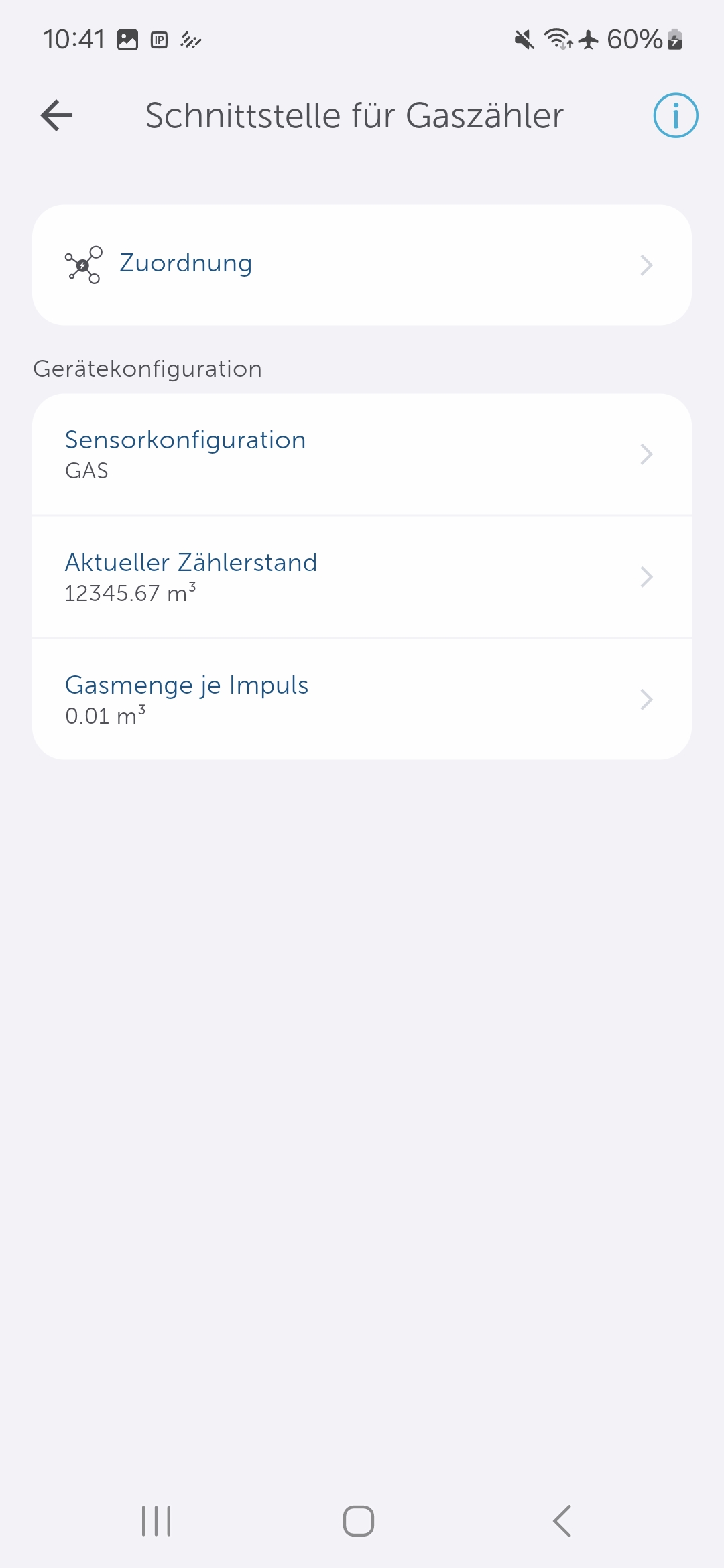Viewport: 724px width, 1568px height.
Task: Open the info icon for gas meter interface
Action: [675, 115]
